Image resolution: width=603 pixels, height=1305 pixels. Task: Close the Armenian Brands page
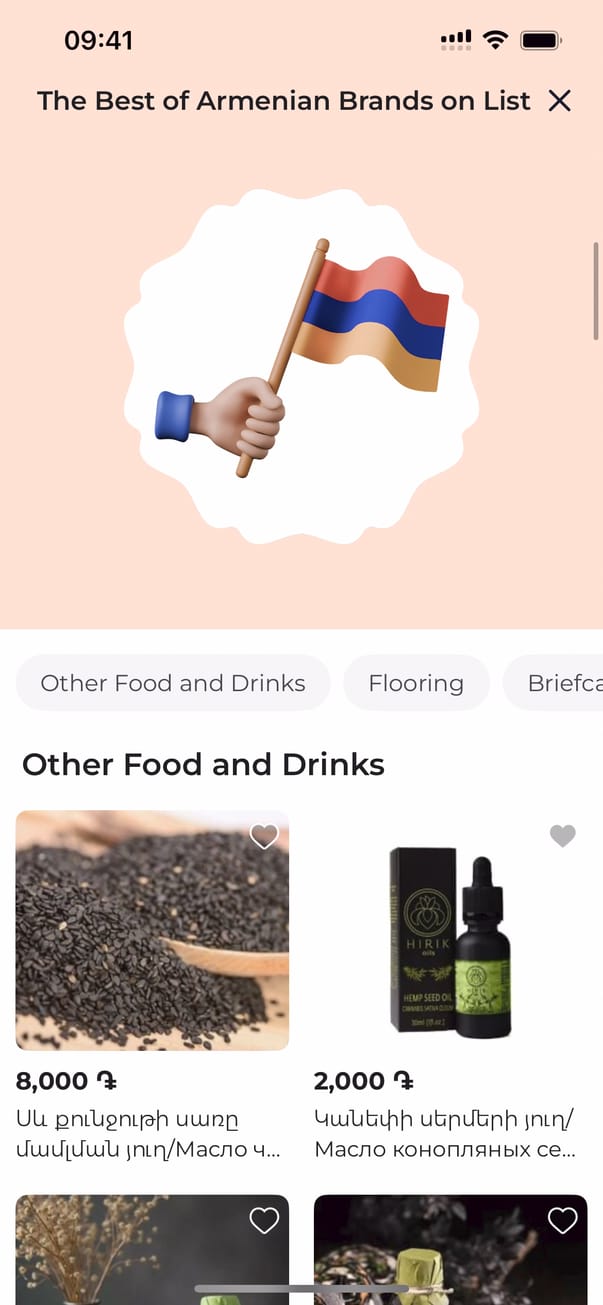(560, 100)
